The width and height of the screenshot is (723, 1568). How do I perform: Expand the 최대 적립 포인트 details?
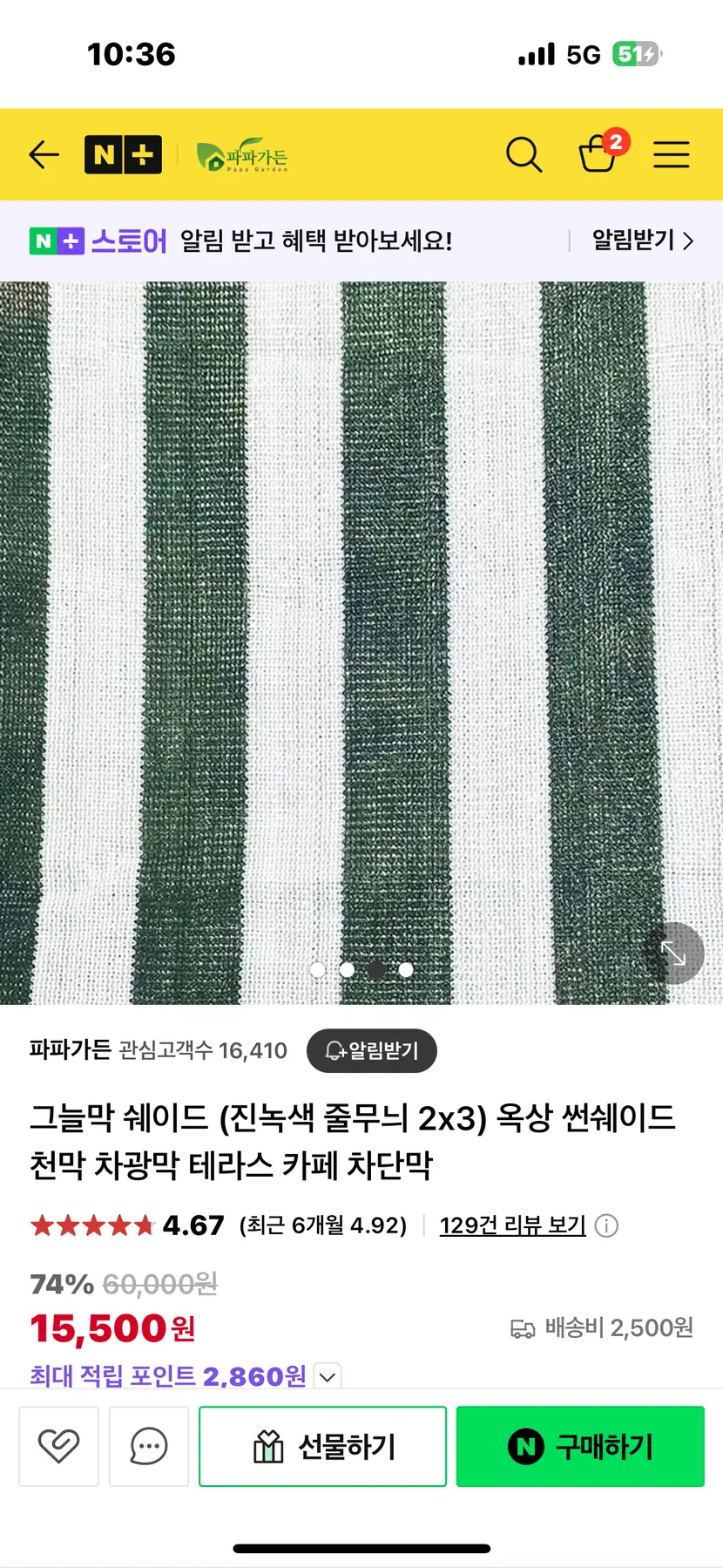(x=328, y=1377)
